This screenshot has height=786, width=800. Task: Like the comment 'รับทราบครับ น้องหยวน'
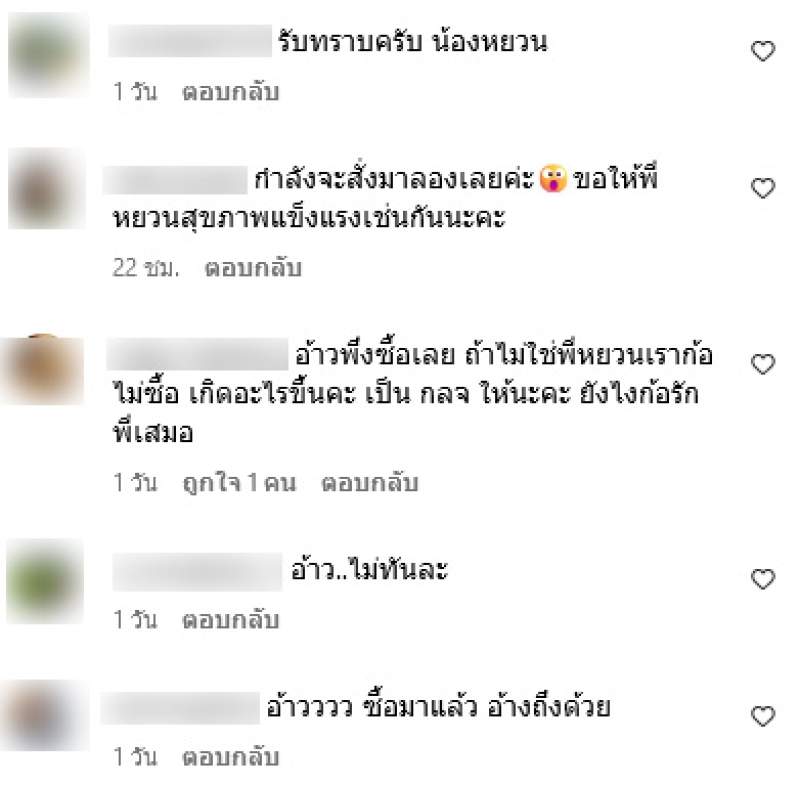click(763, 52)
